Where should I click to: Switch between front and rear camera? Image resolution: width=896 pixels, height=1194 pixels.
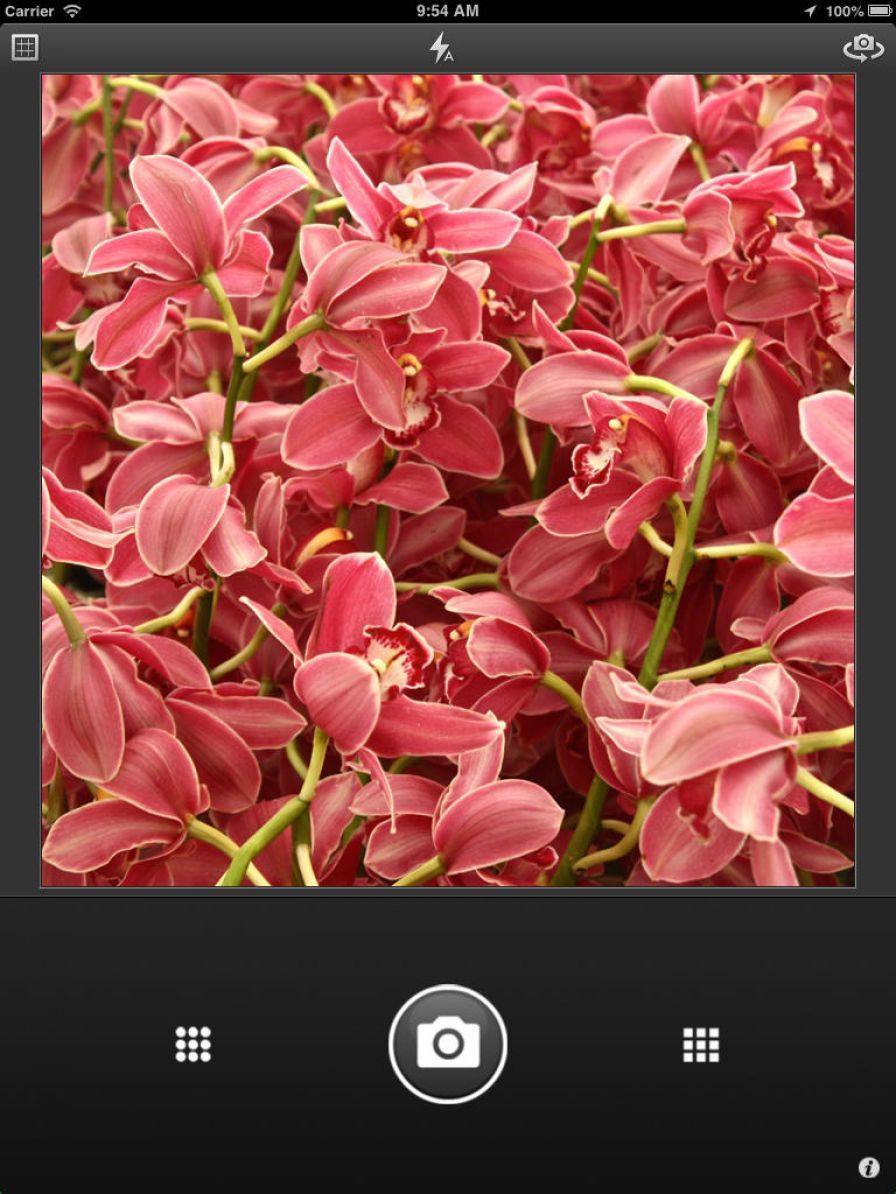(x=863, y=47)
